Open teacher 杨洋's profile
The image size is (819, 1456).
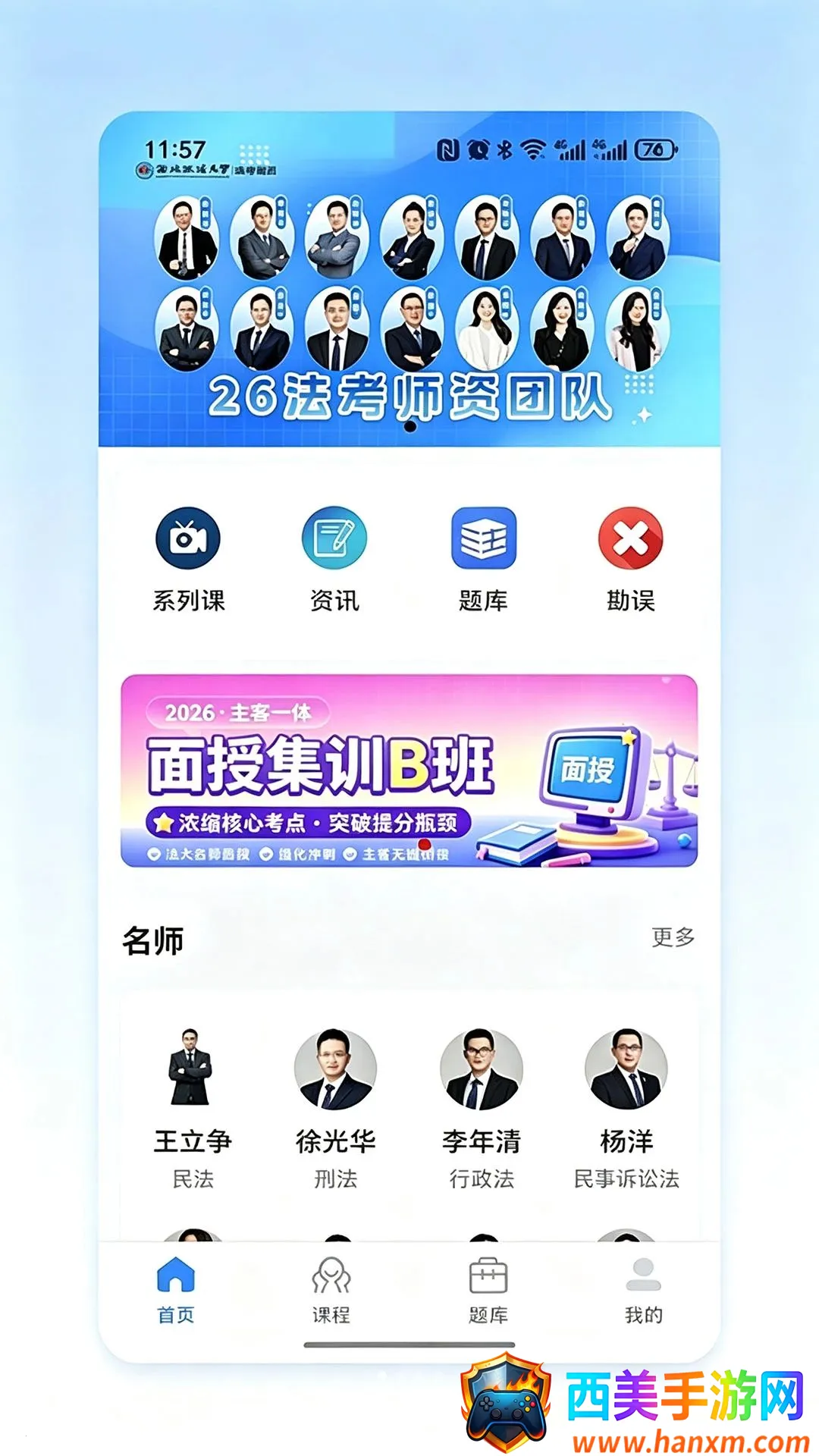(x=626, y=1109)
